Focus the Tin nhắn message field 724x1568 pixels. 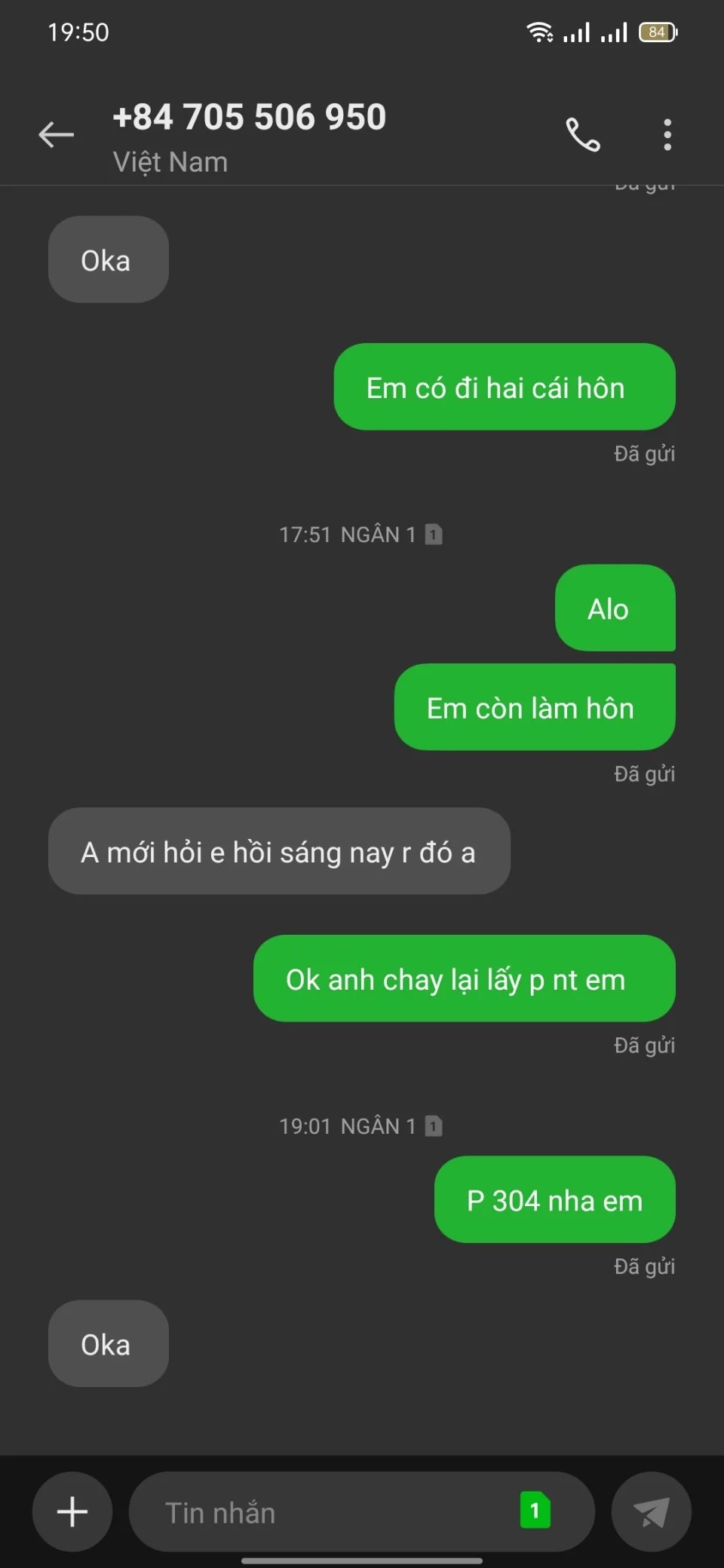pyautogui.click(x=324, y=1512)
